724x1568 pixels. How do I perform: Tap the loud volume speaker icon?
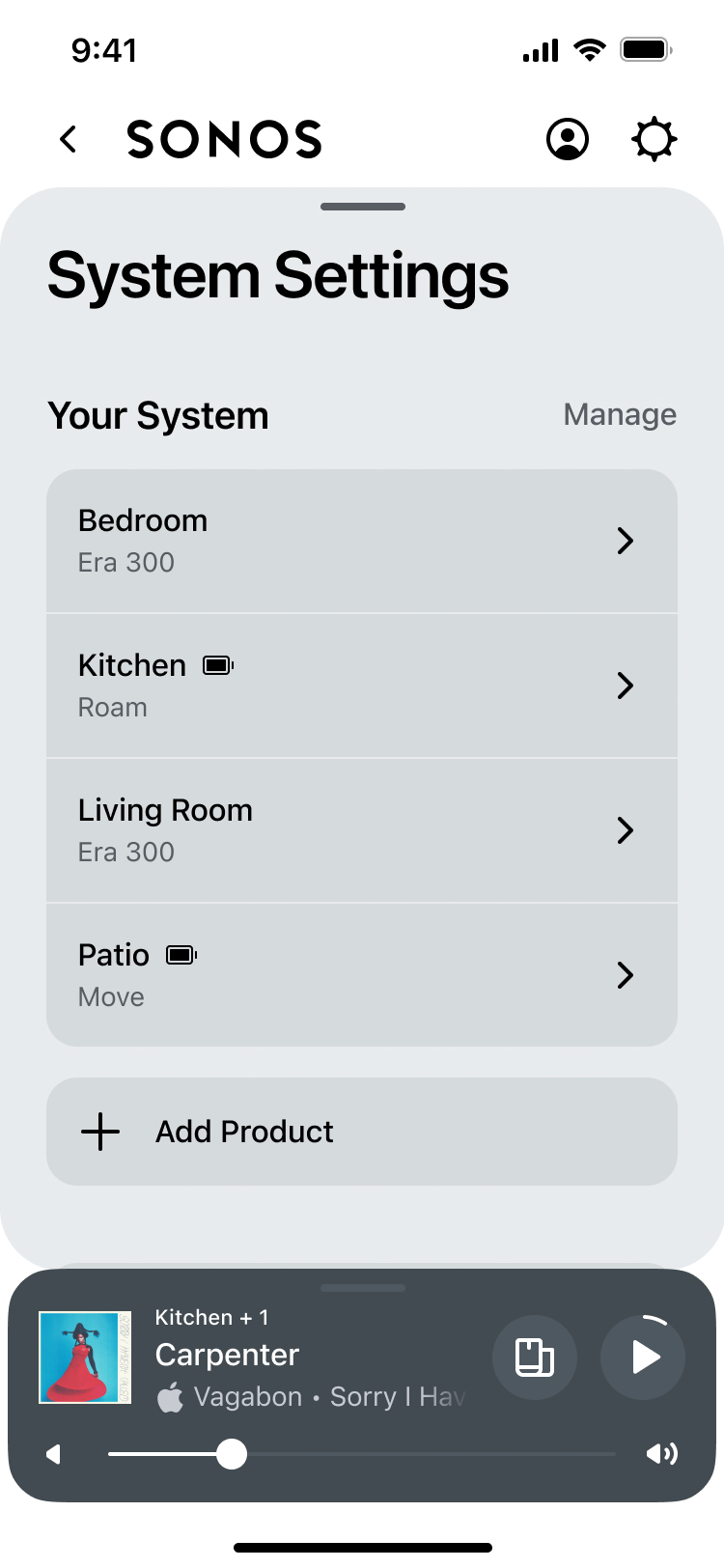pos(662,1454)
